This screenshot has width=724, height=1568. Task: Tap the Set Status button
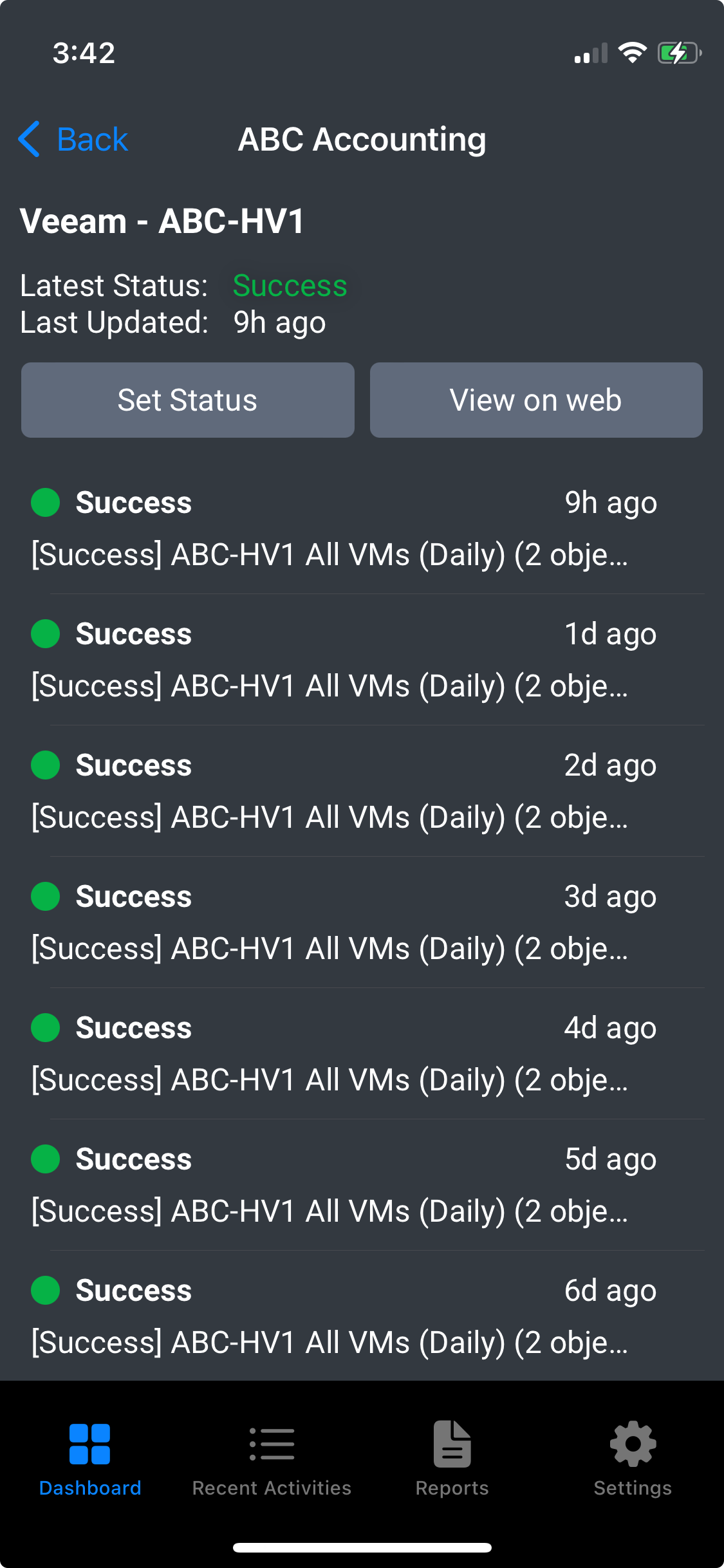187,400
